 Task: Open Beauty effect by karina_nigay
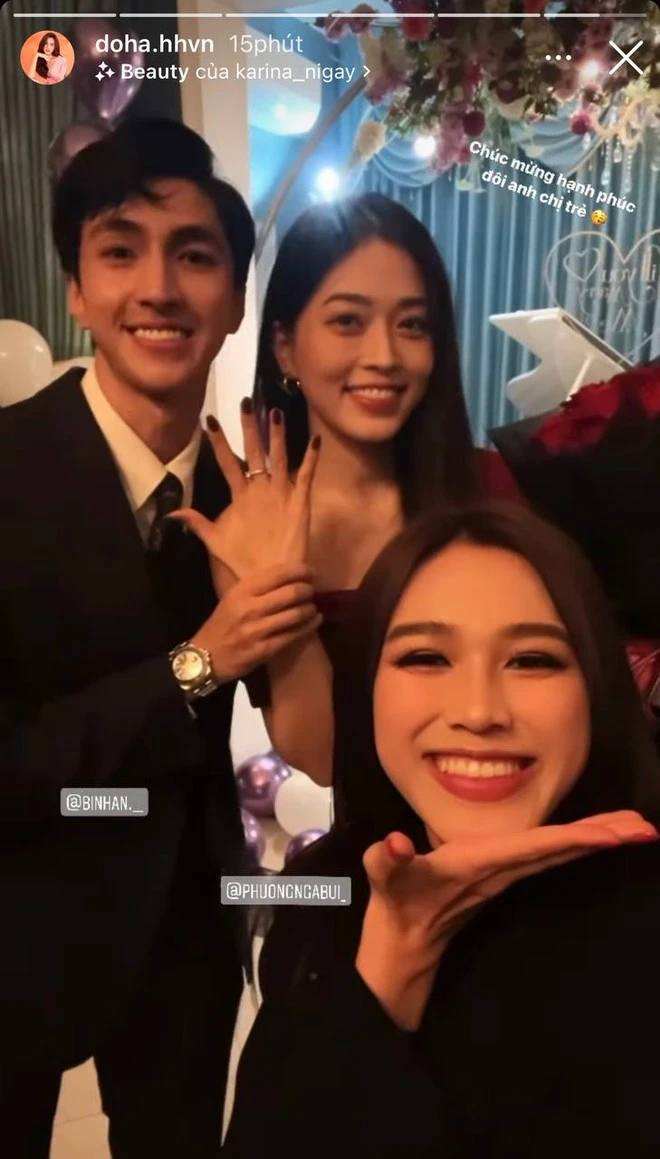pyautogui.click(x=233, y=72)
